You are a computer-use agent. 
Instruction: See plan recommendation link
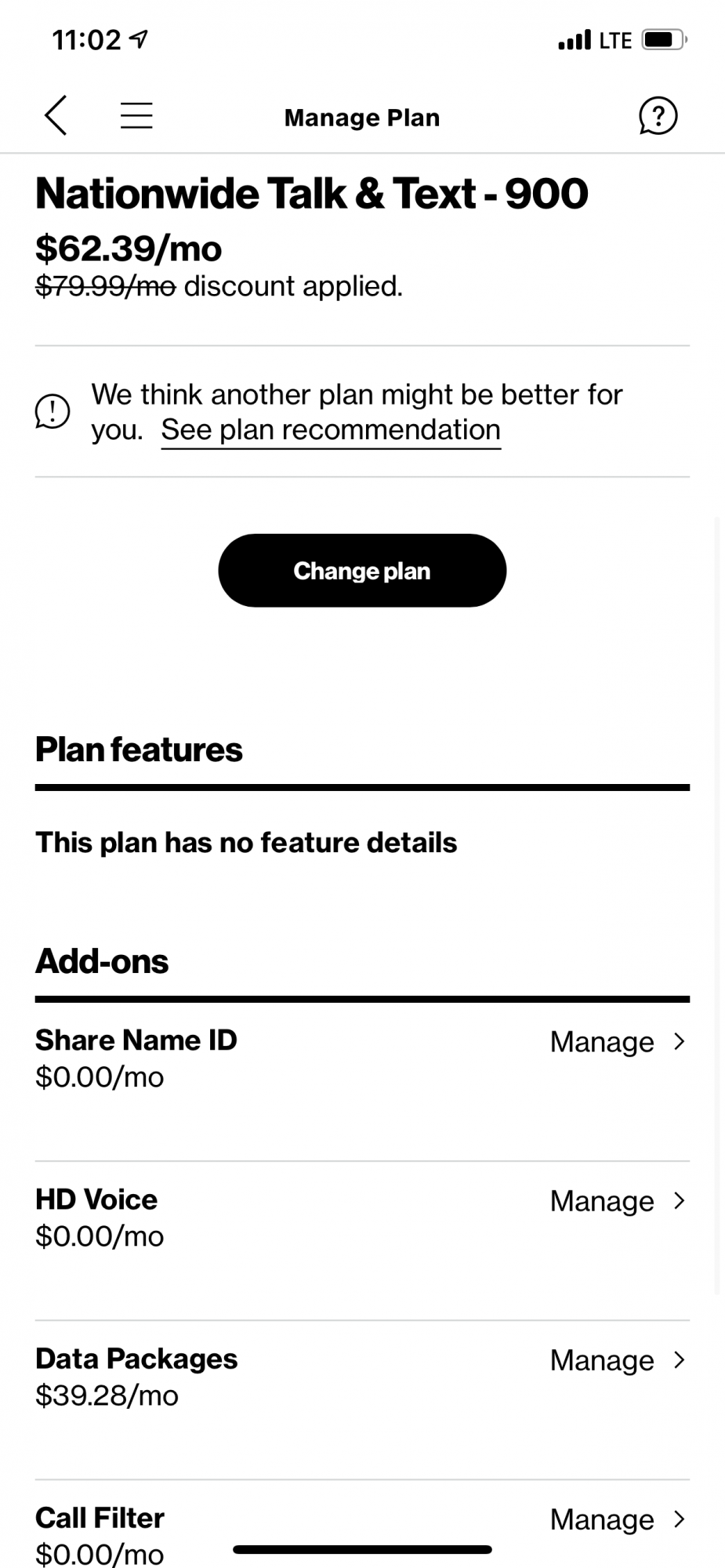pos(330,430)
